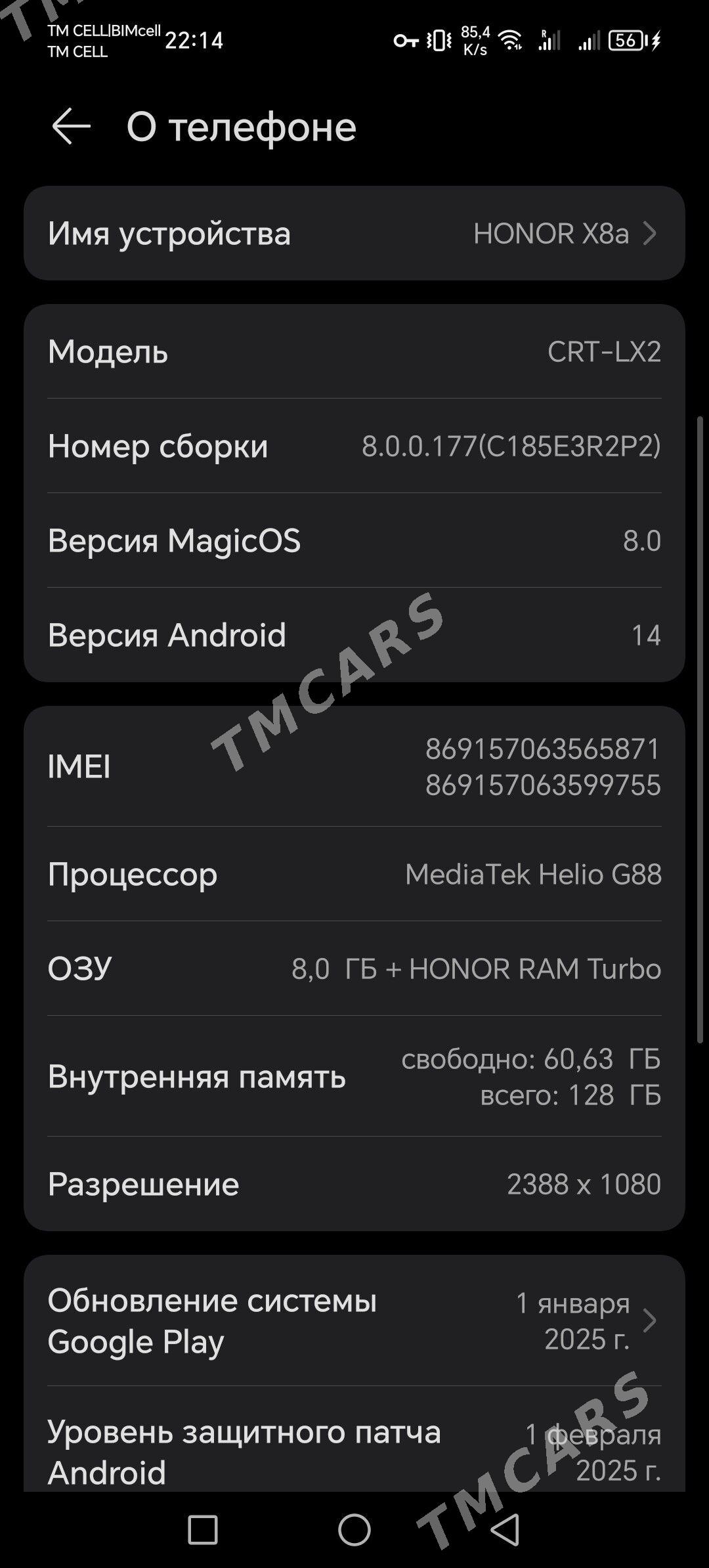Screen dimensions: 709x1568
Task: Open Обновление системы Google Play
Action: 354,1320
